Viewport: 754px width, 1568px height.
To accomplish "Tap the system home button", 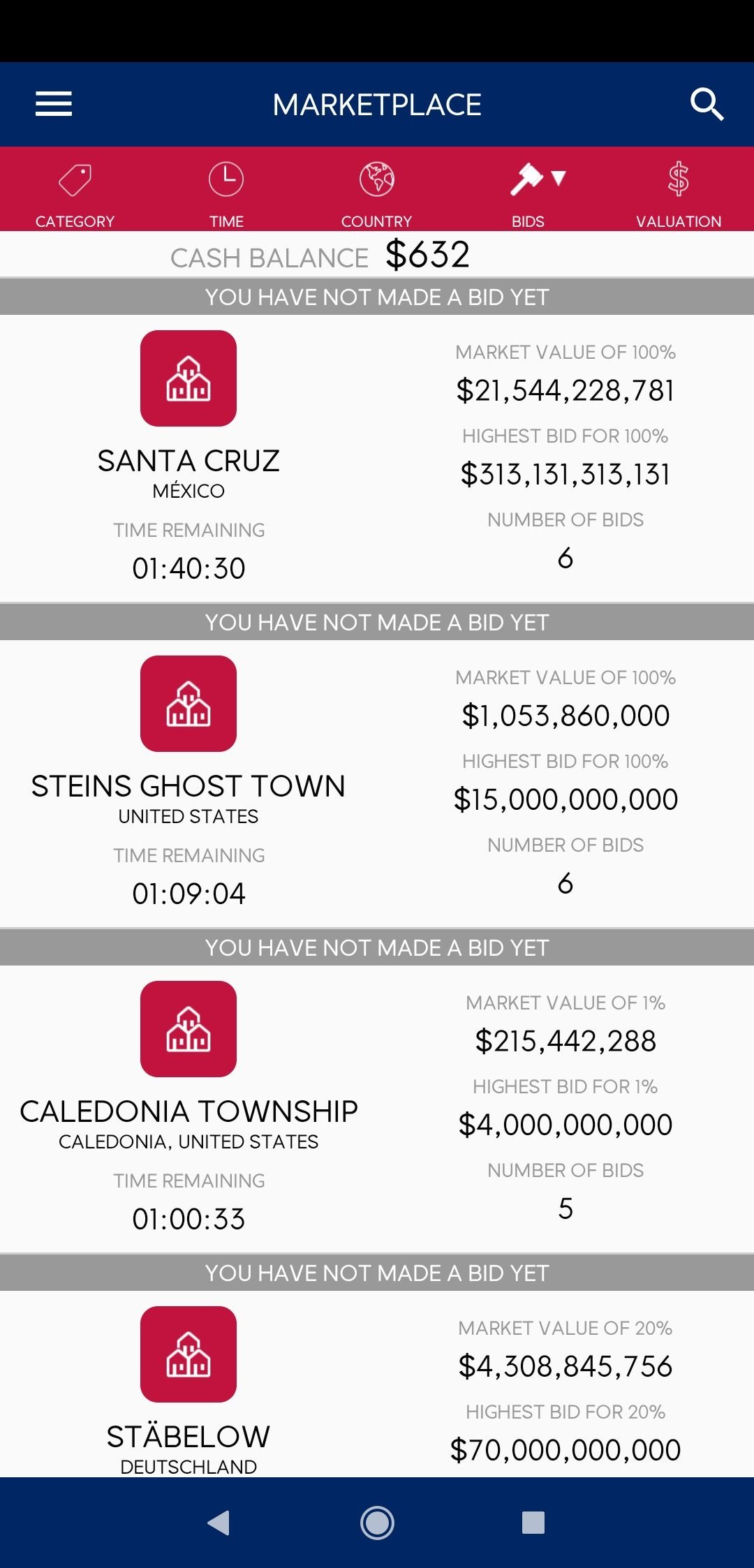I will coord(377,1523).
